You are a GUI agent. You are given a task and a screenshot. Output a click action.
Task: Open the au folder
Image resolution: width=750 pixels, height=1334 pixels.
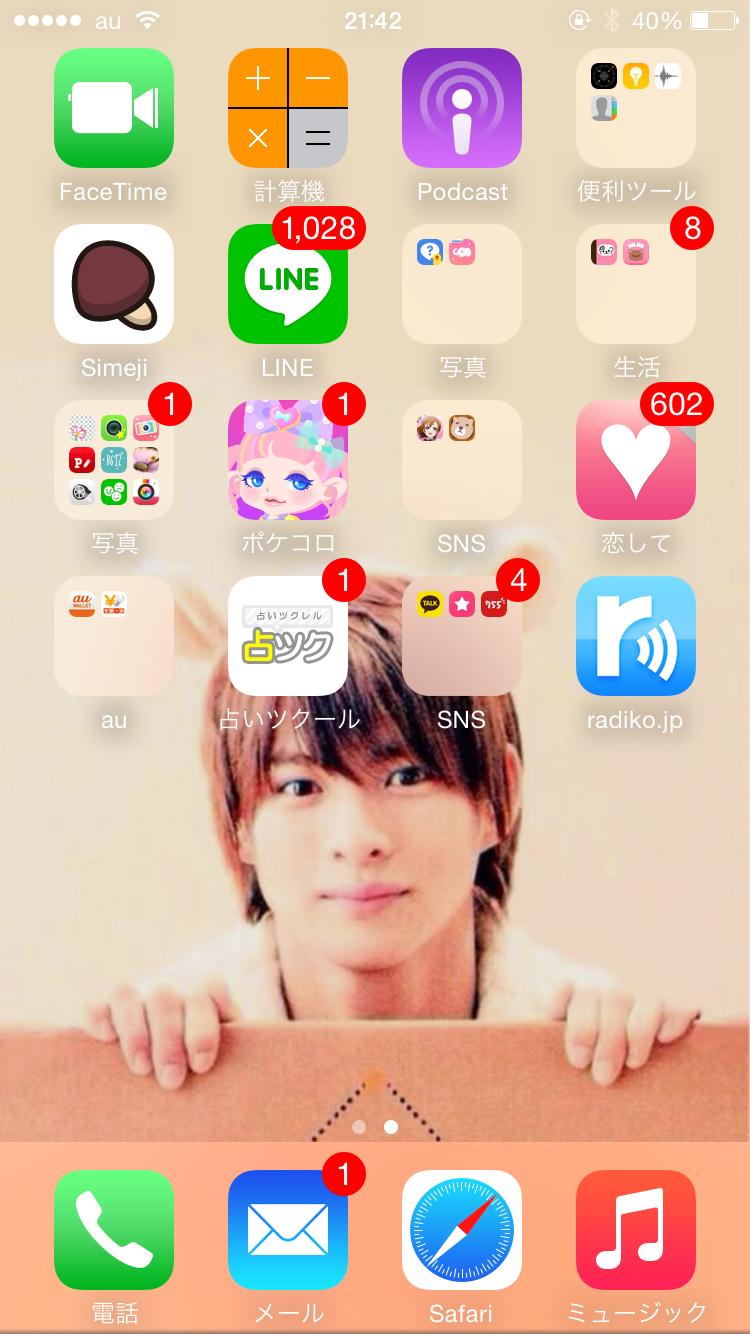pyautogui.click(x=113, y=636)
